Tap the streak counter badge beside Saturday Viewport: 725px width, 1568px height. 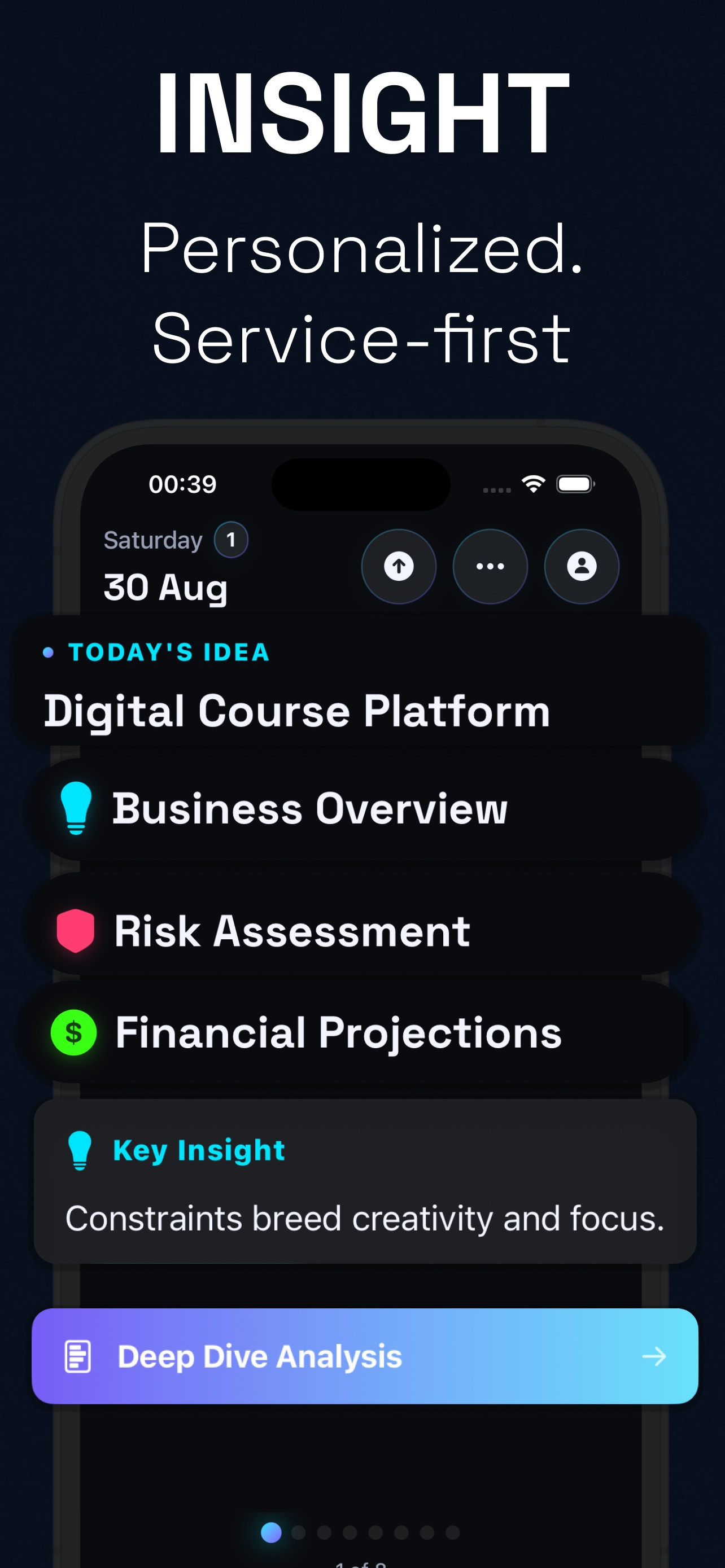232,539
